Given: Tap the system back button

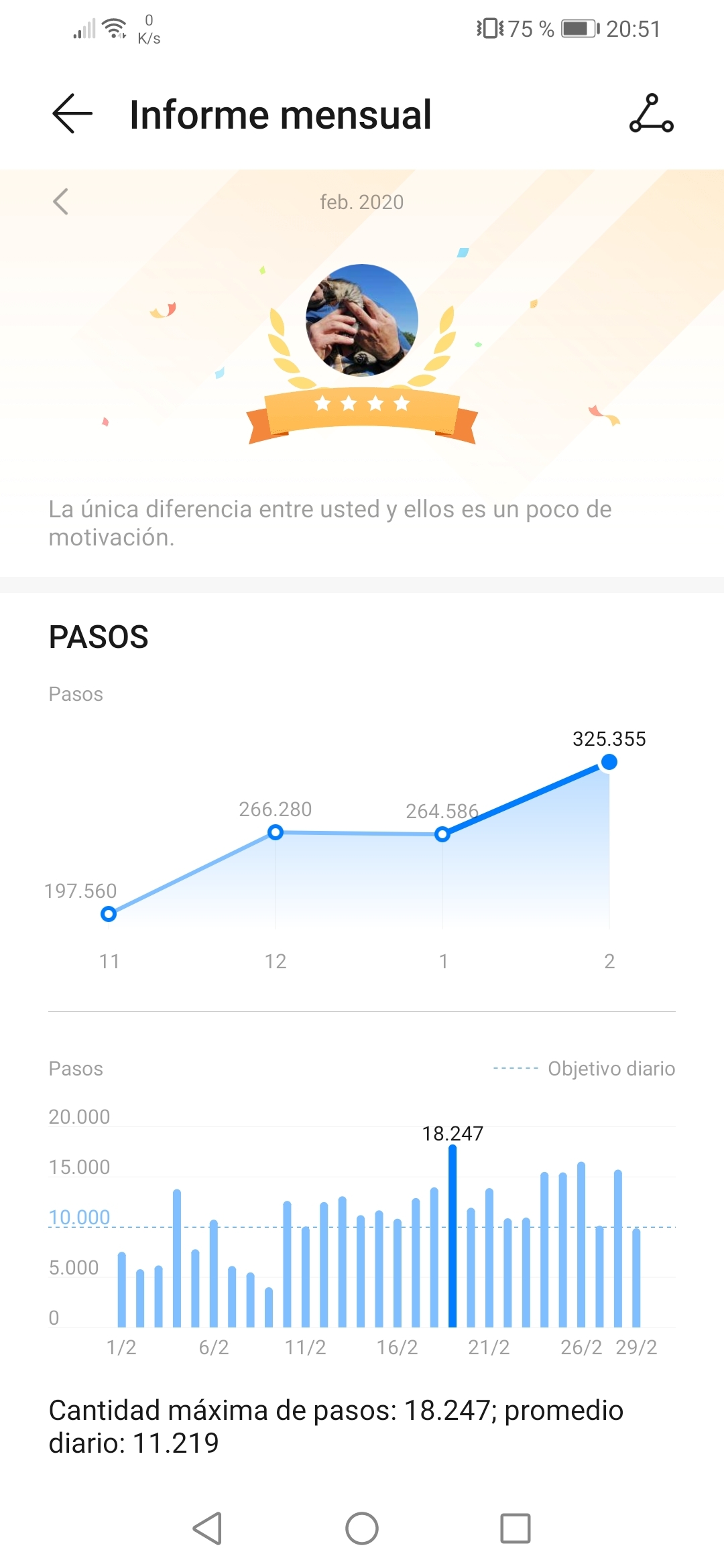Looking at the screenshot, I should 207,1528.
